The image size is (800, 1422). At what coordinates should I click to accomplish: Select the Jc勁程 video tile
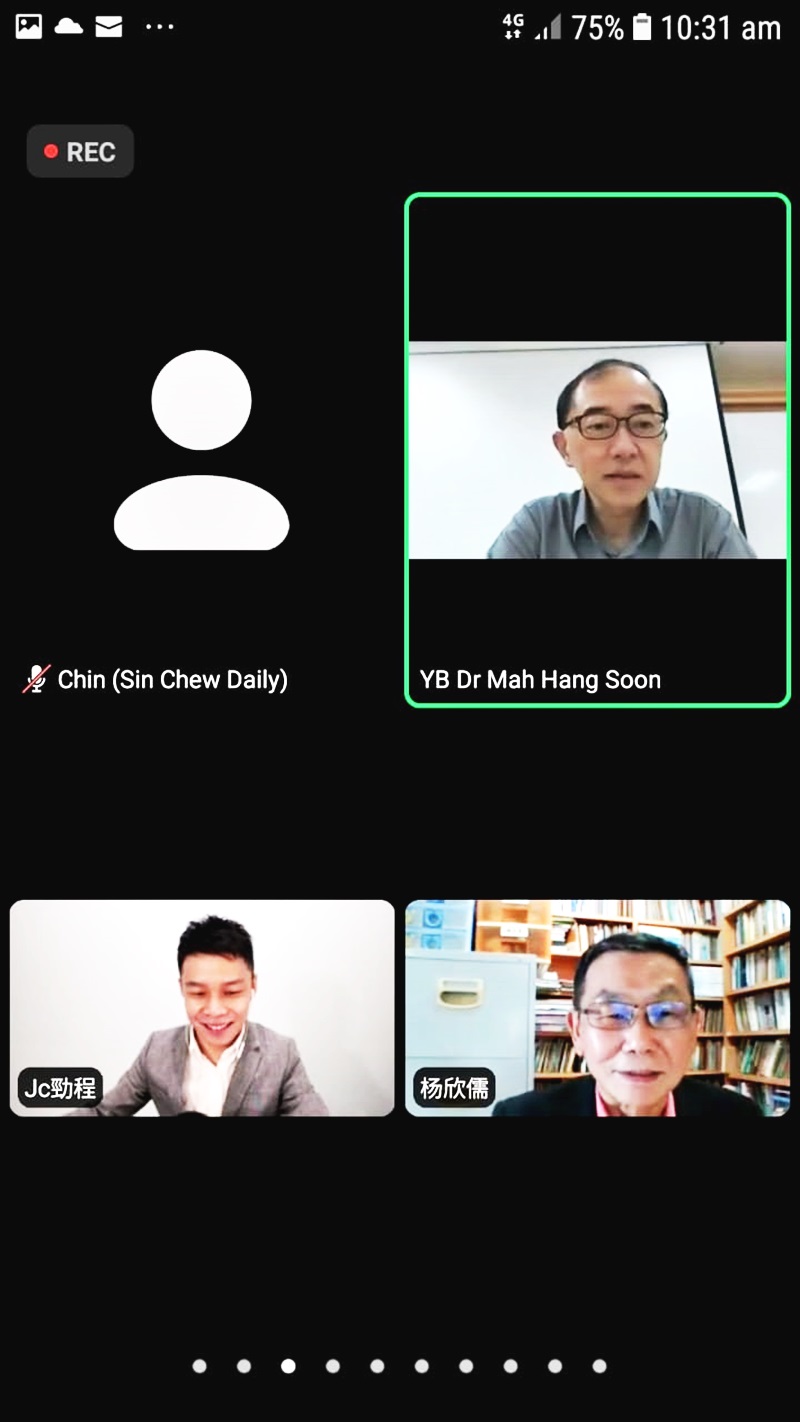point(202,1007)
